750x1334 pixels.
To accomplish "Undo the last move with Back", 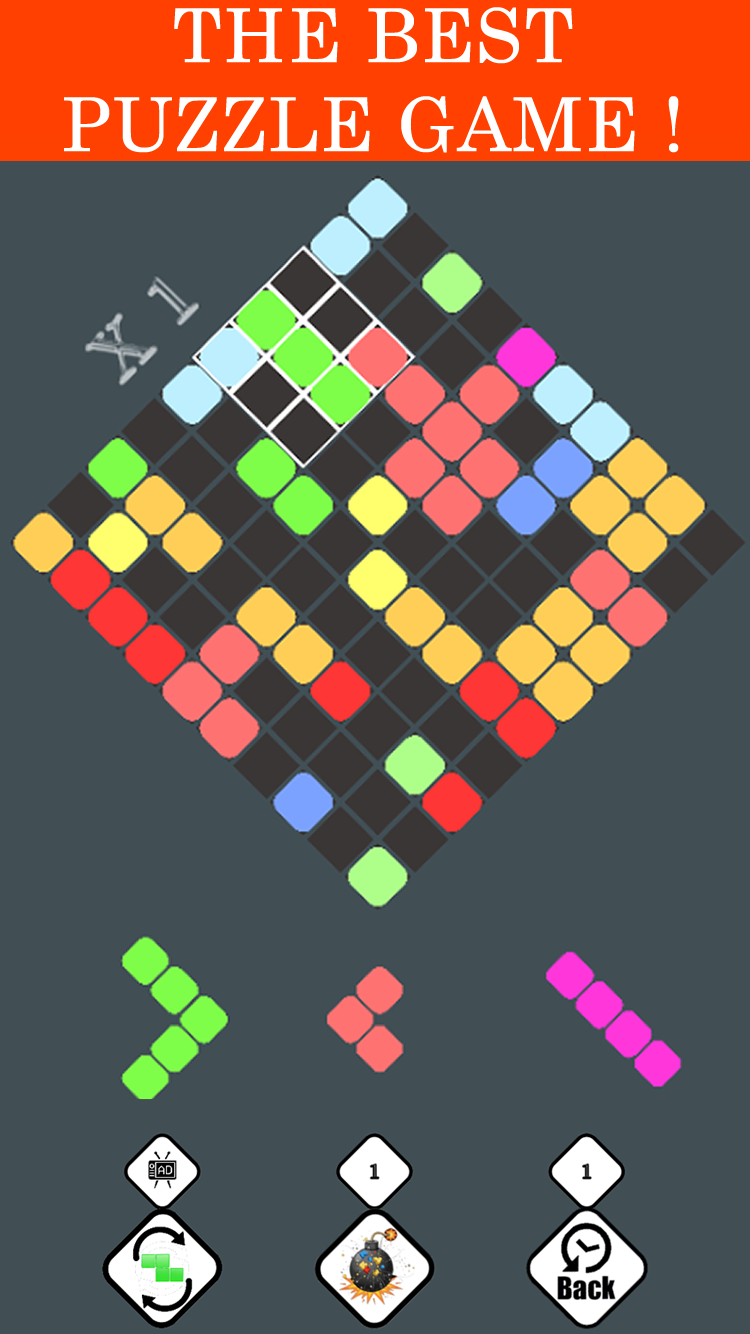I will point(586,1267).
